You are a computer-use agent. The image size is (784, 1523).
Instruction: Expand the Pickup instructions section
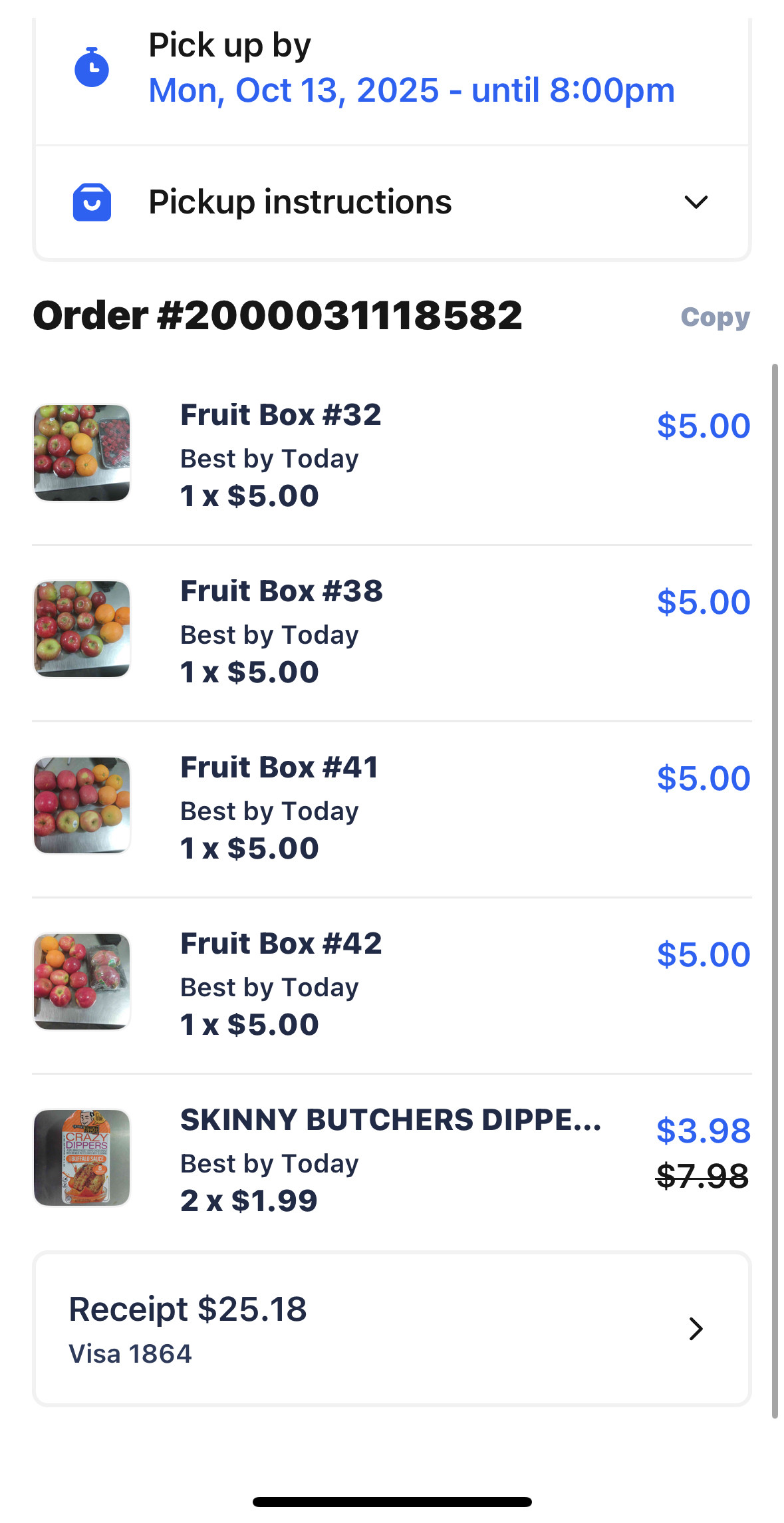[x=391, y=202]
